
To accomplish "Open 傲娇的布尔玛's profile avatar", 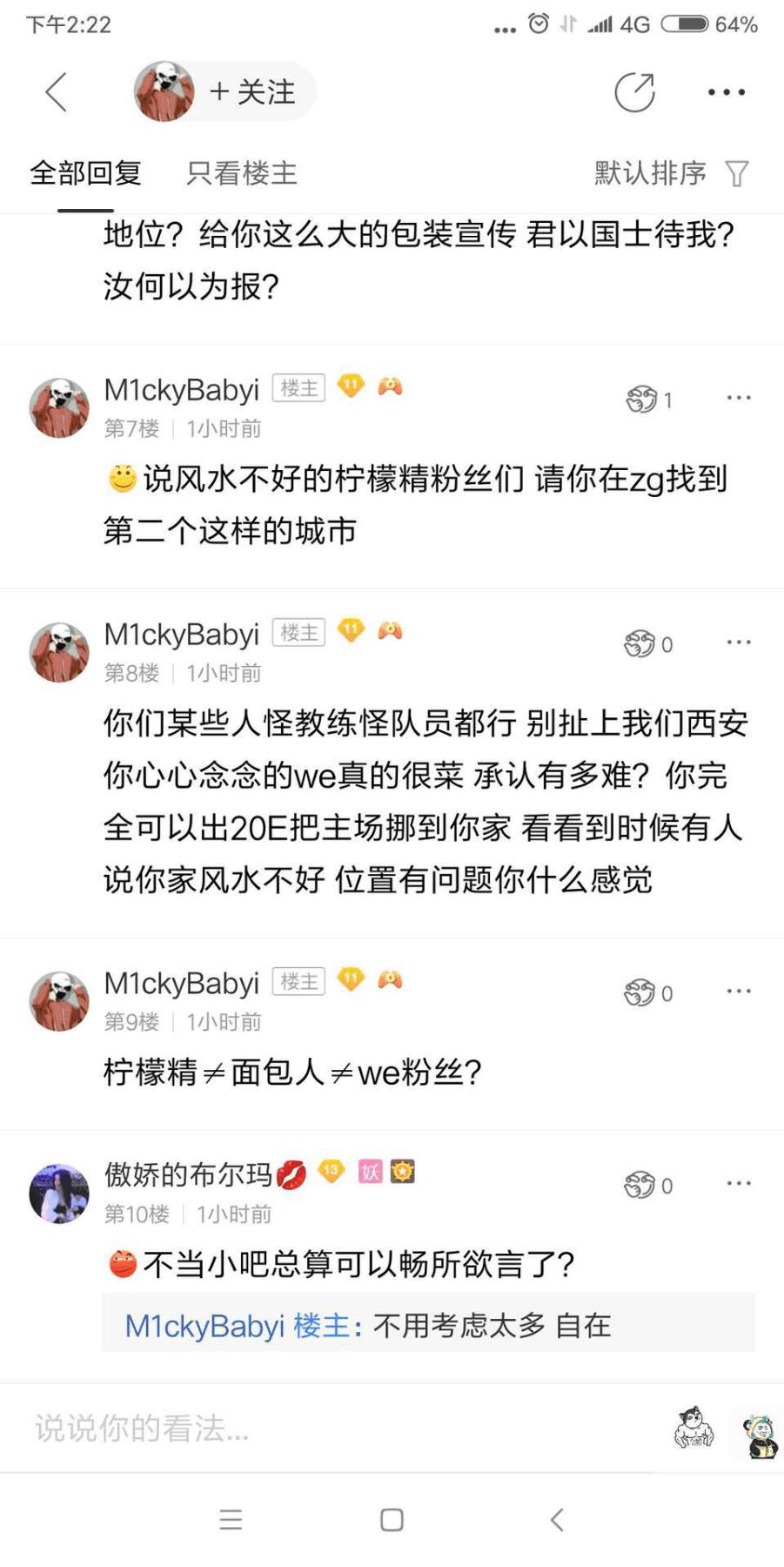I will tap(59, 1194).
